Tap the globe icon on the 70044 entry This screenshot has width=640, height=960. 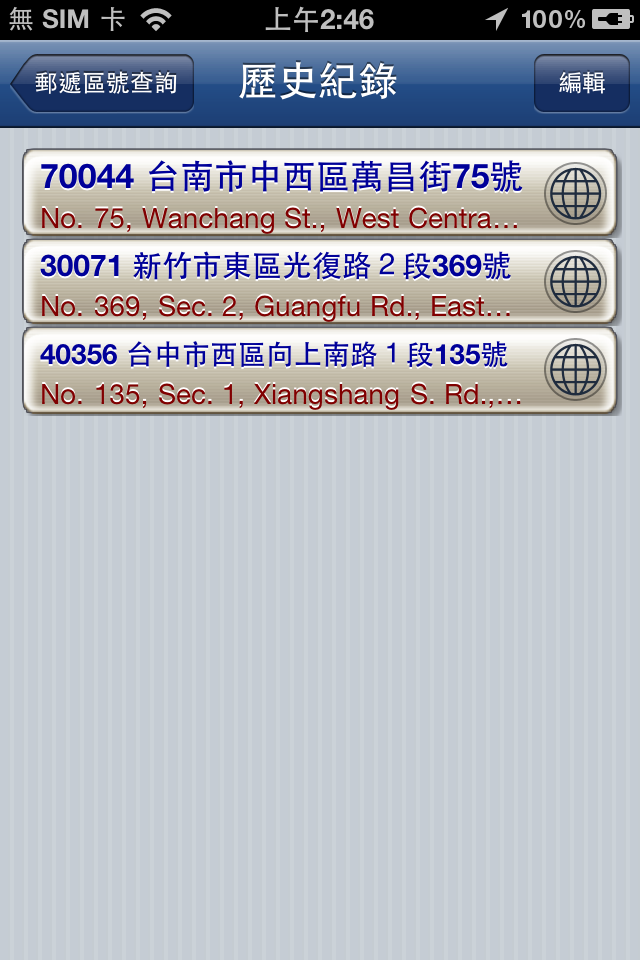click(x=576, y=194)
